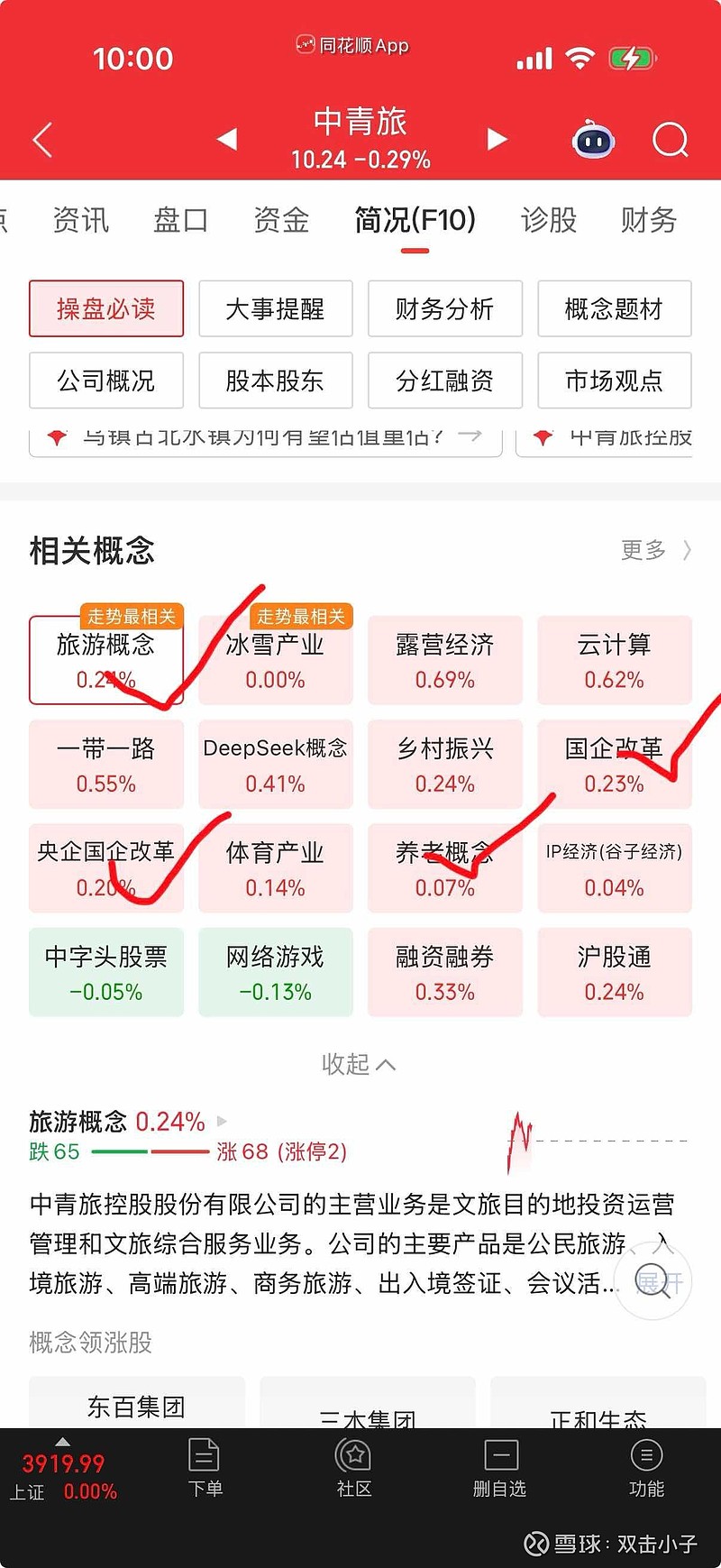Screen dimensions: 721x1568
Task: Open the 大事提醒 section
Action: click(275, 308)
